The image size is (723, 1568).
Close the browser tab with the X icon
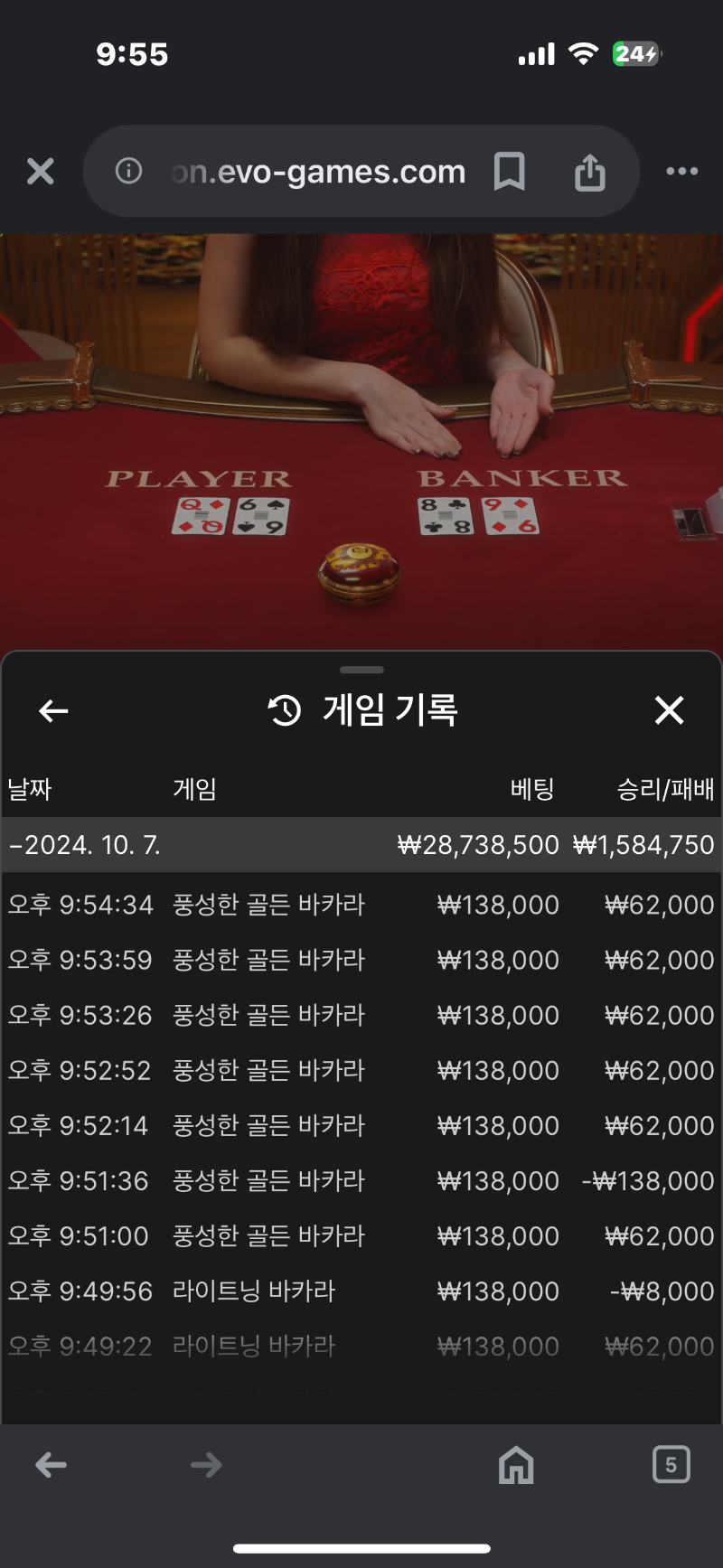[x=41, y=171]
